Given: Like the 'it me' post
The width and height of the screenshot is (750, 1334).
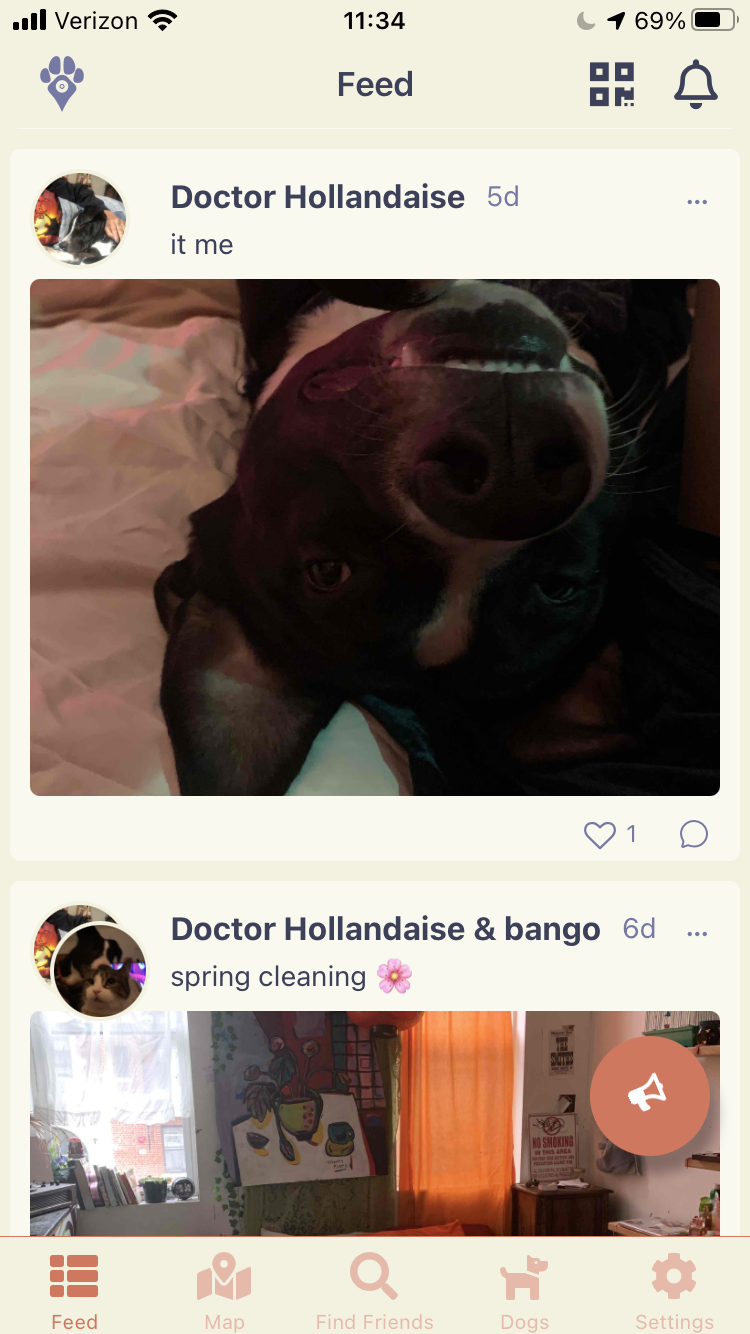Looking at the screenshot, I should pos(600,834).
